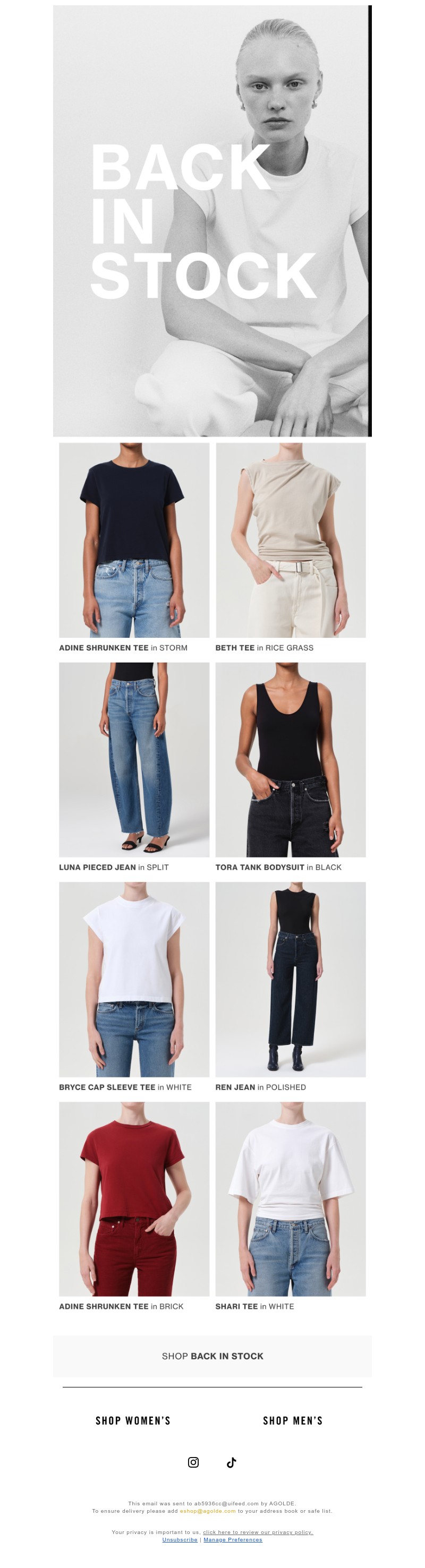Open Bryce Cap Sleeve Tee in White
Viewport: 425px width, 1568px height.
coord(134,979)
